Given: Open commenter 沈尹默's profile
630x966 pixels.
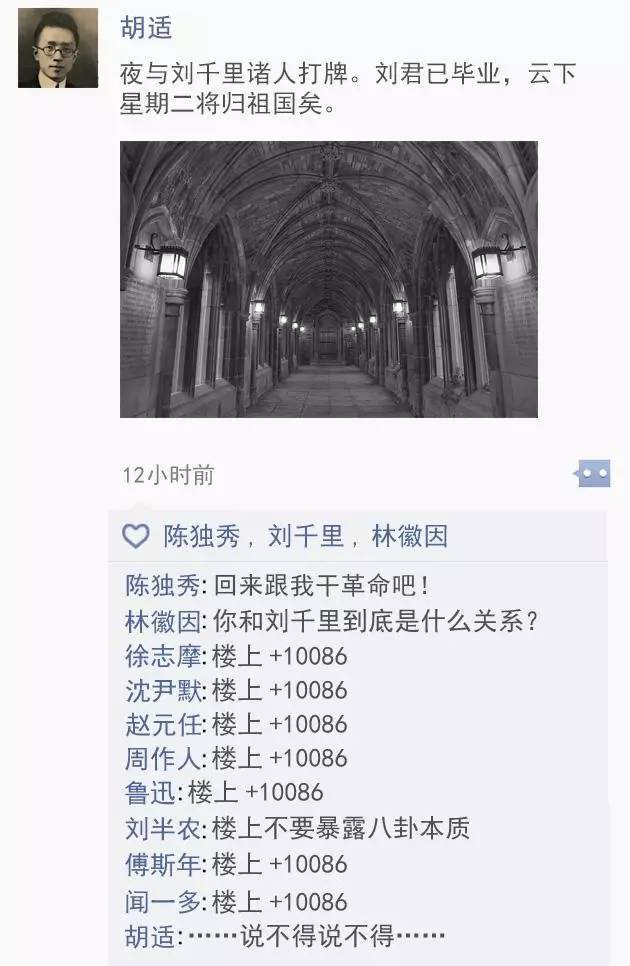Looking at the screenshot, I should tap(164, 690).
